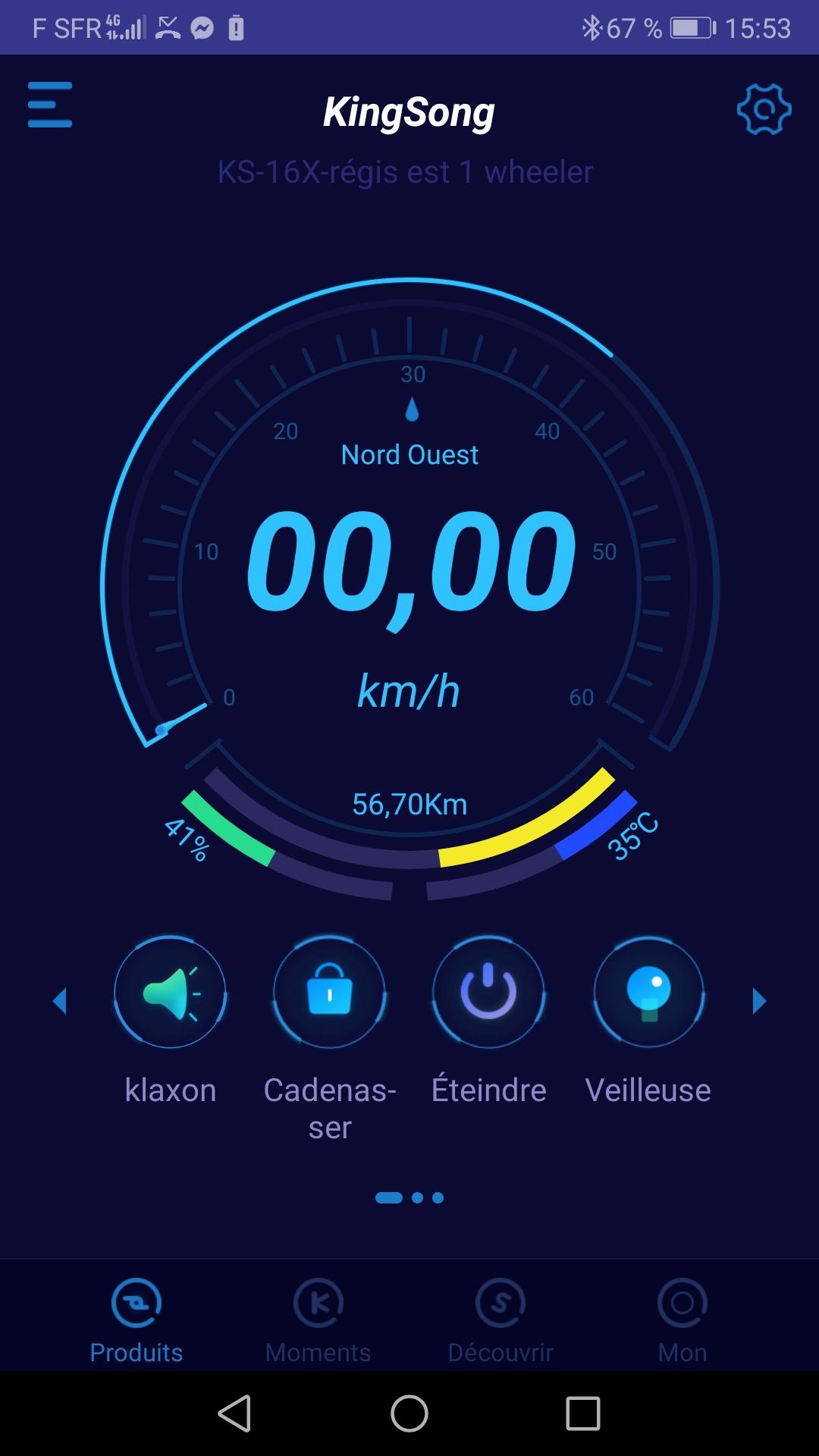Show next actions with right arrow
The image size is (819, 1456).
[759, 1001]
